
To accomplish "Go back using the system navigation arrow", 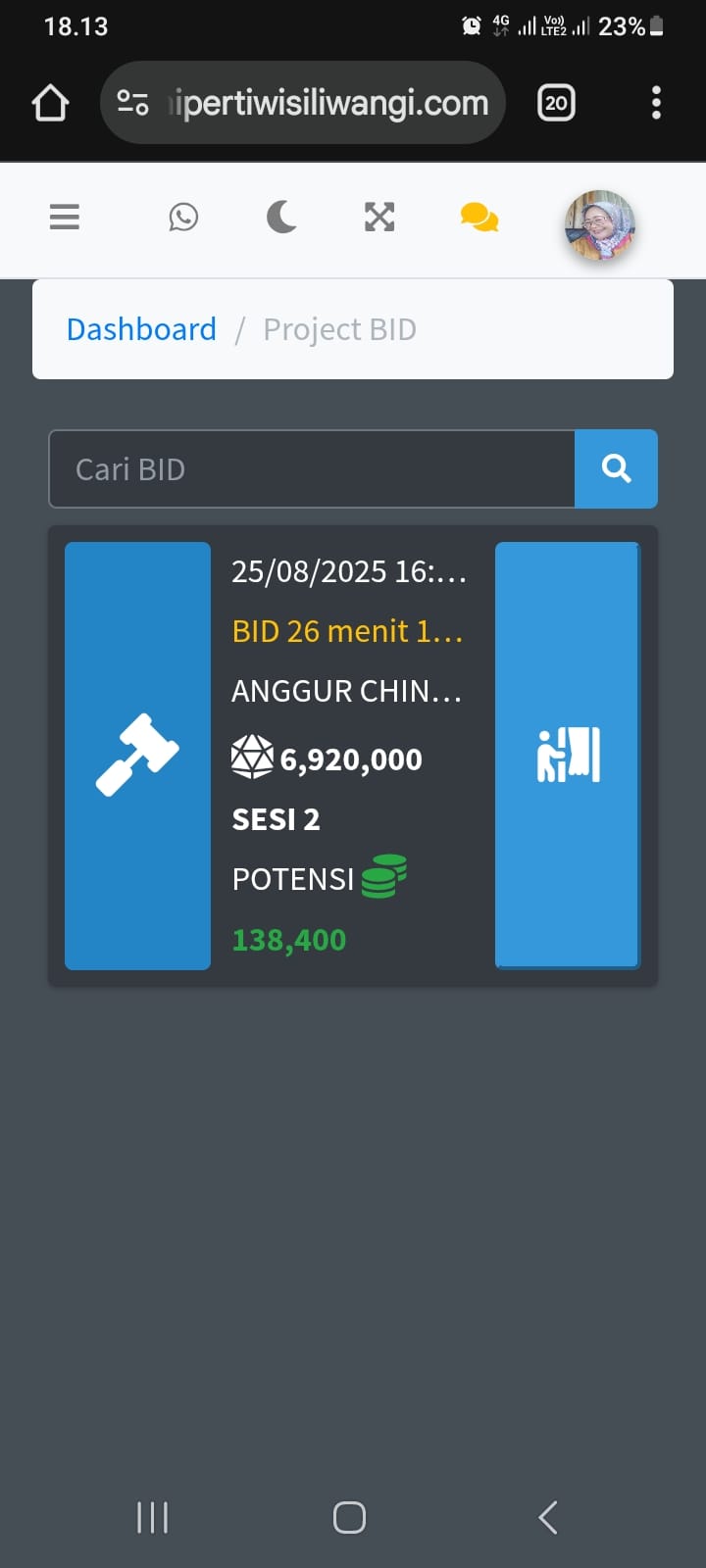I will [548, 1517].
